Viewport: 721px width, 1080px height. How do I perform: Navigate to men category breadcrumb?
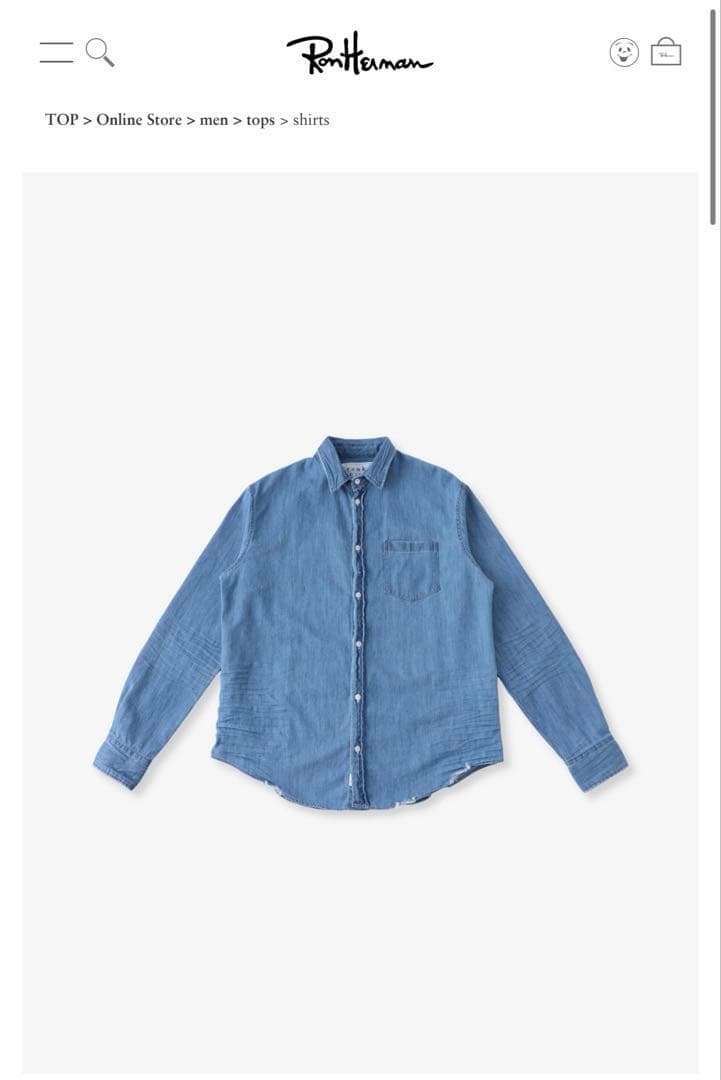pyautogui.click(x=214, y=120)
